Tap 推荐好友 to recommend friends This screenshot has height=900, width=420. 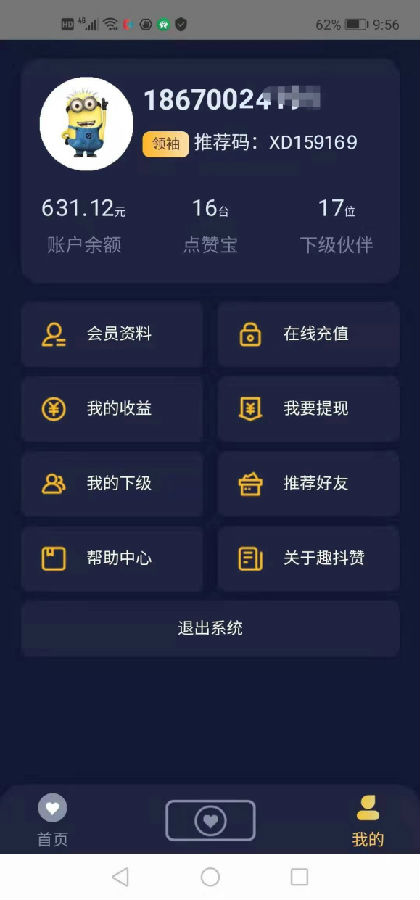(309, 484)
